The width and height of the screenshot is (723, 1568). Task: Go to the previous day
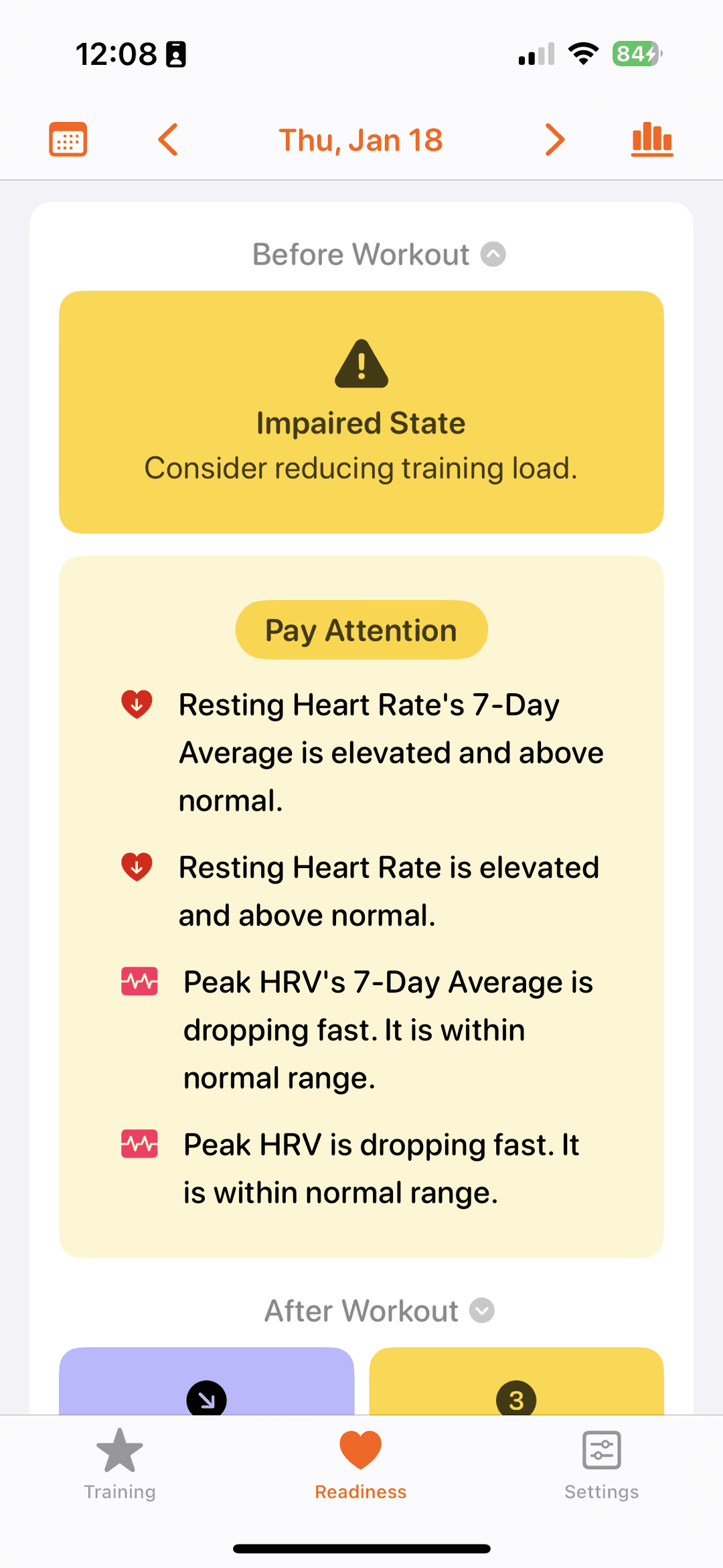(168, 139)
